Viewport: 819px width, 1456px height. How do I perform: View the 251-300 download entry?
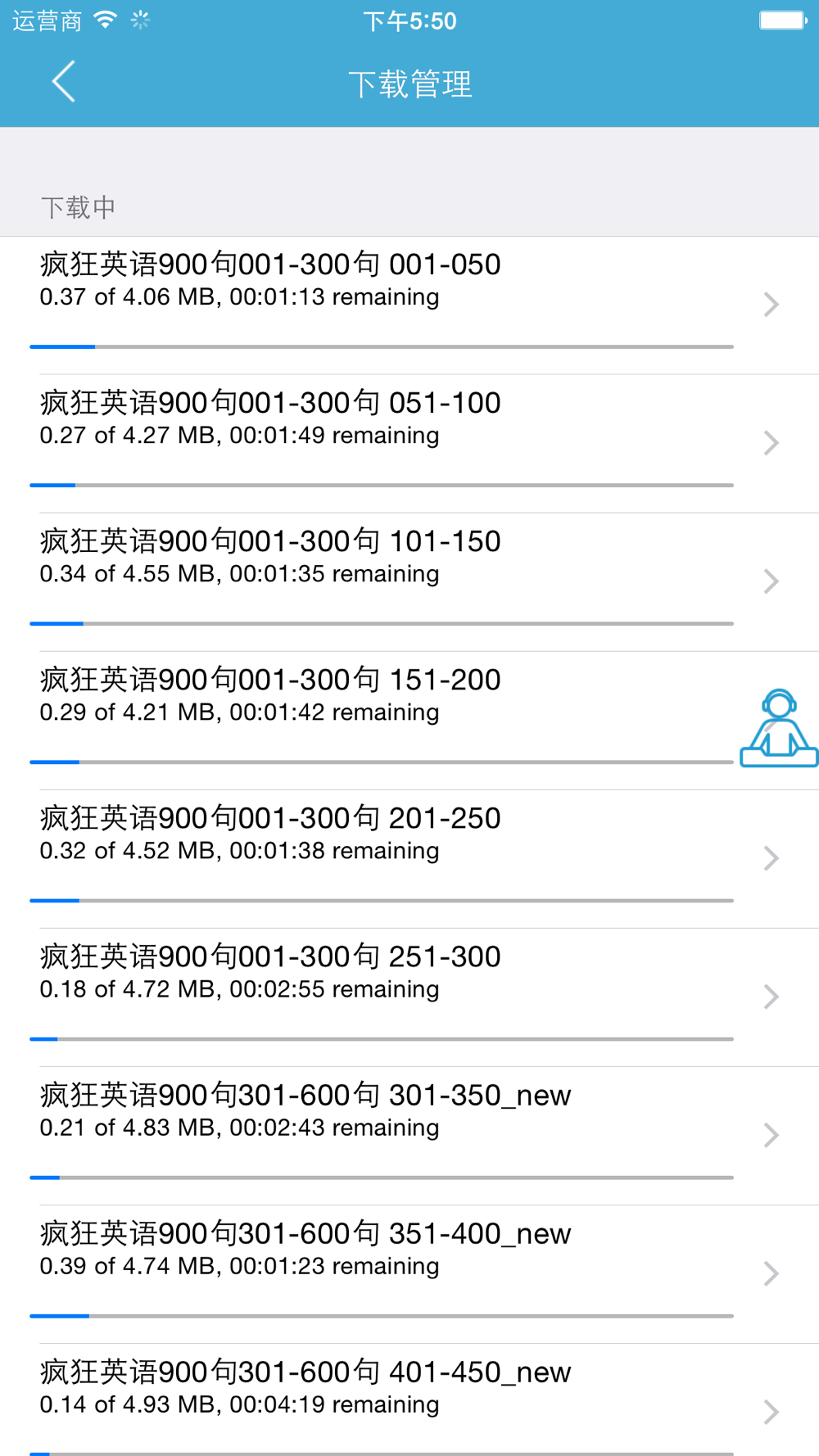coord(409,997)
